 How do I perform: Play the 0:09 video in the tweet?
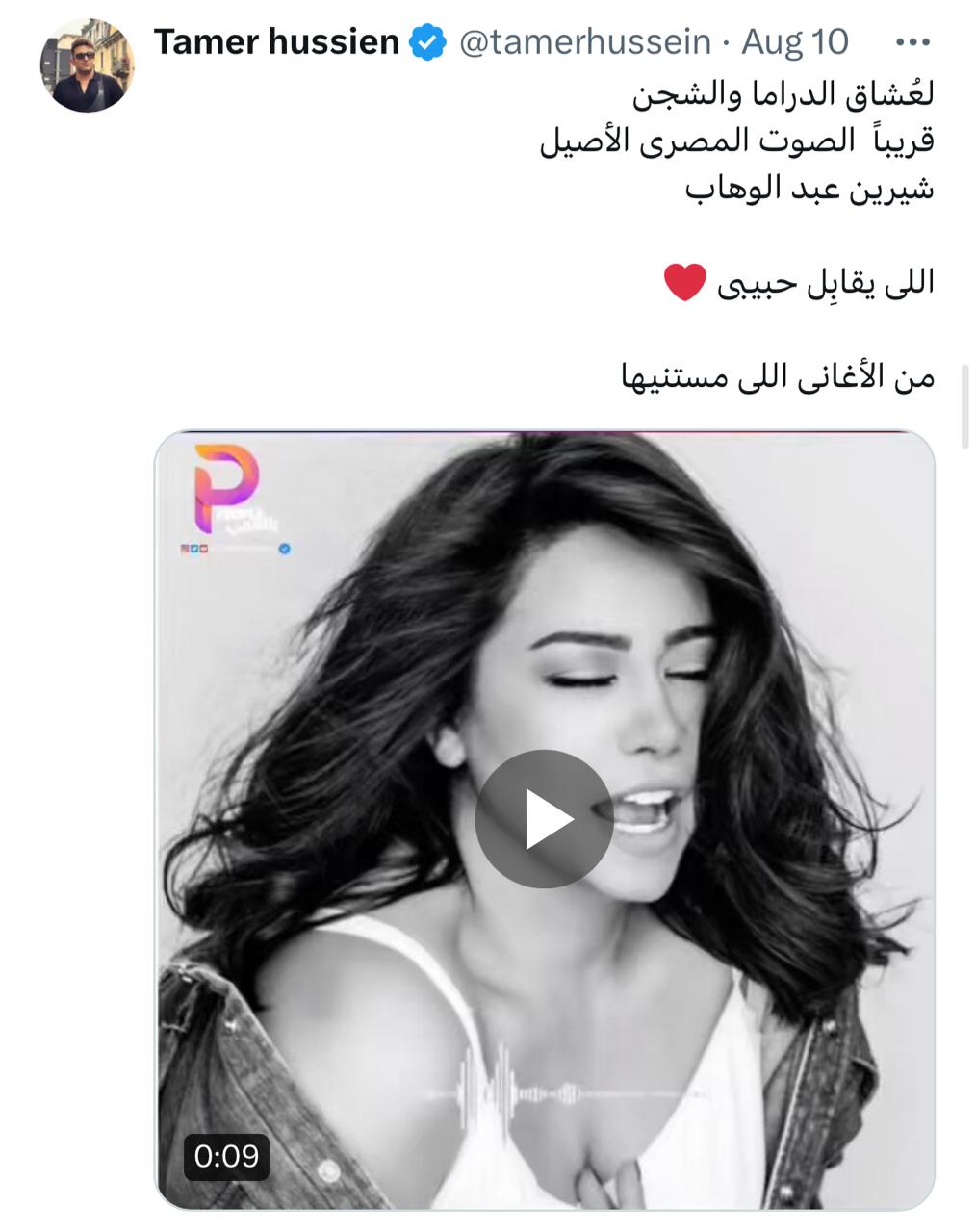(544, 819)
